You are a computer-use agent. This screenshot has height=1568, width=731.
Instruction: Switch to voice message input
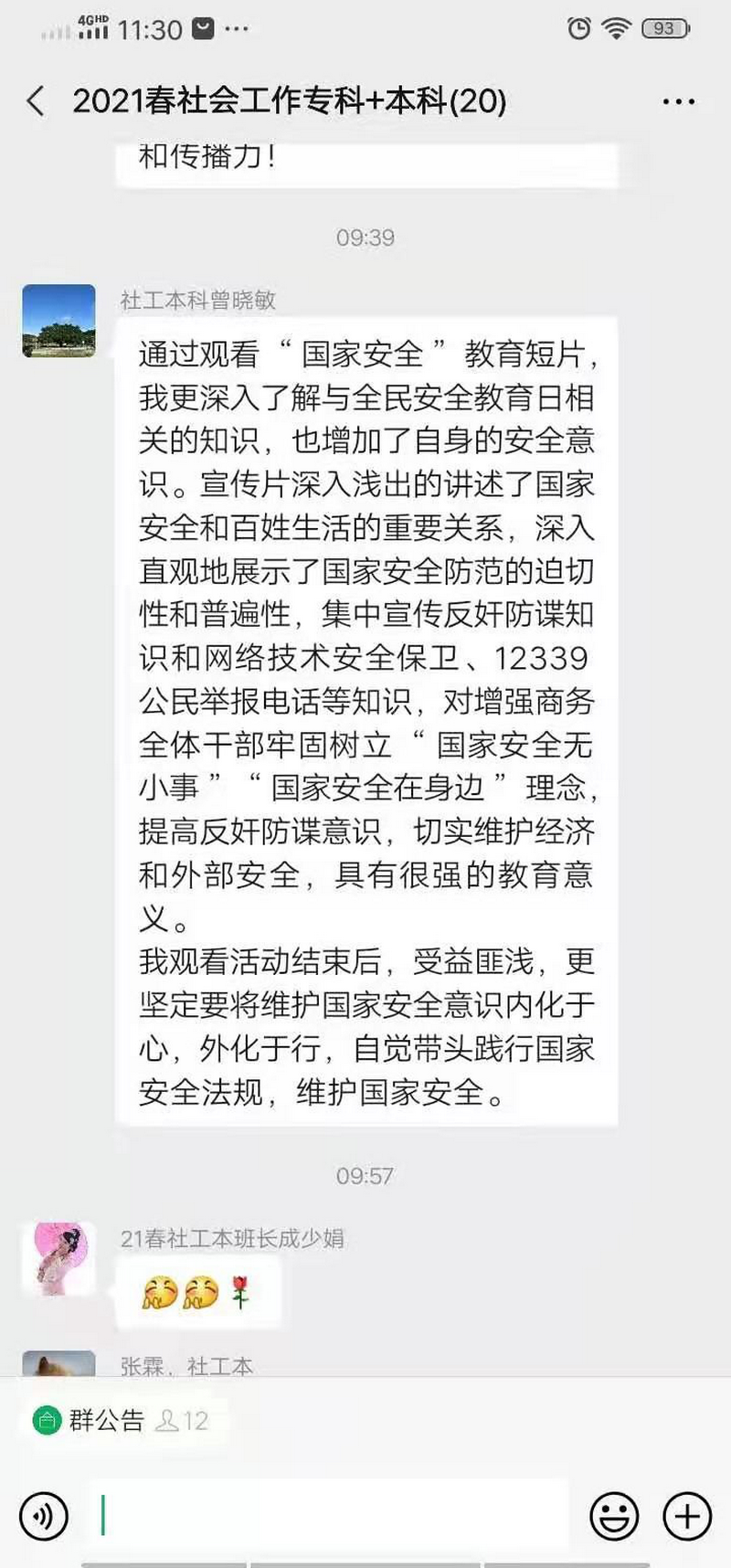tap(43, 1516)
